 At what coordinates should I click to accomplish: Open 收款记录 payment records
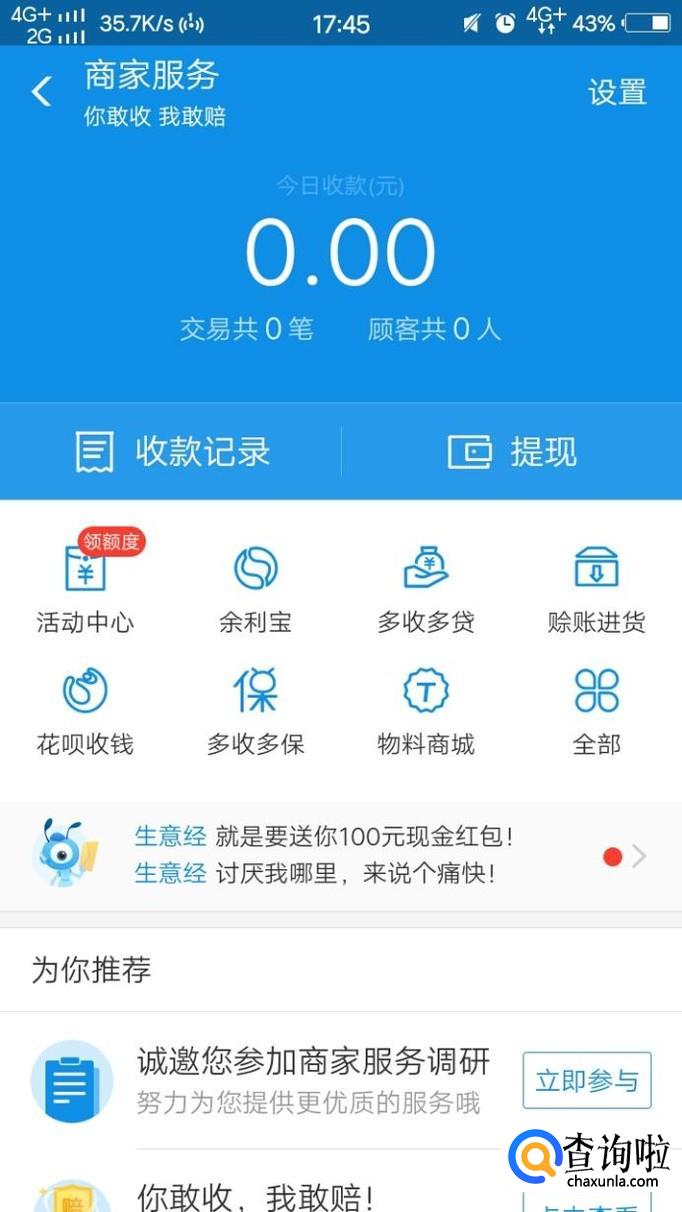pos(172,452)
